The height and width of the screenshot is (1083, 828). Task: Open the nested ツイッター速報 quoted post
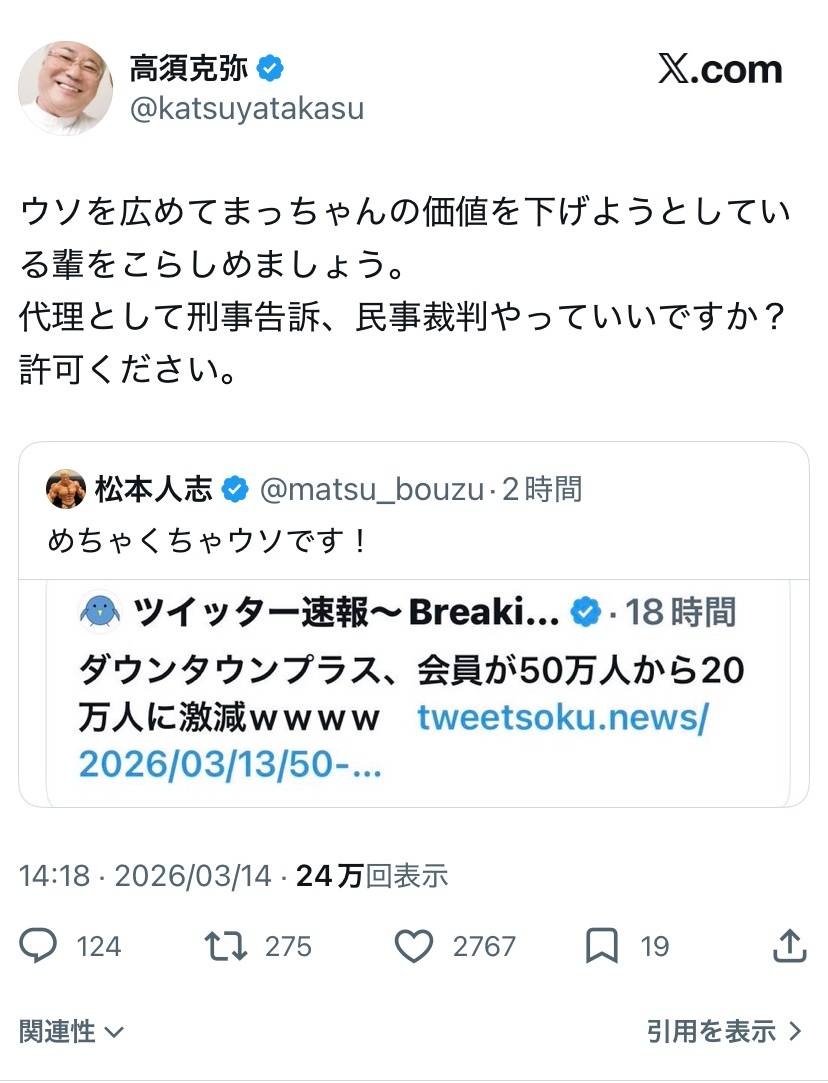pos(410,690)
